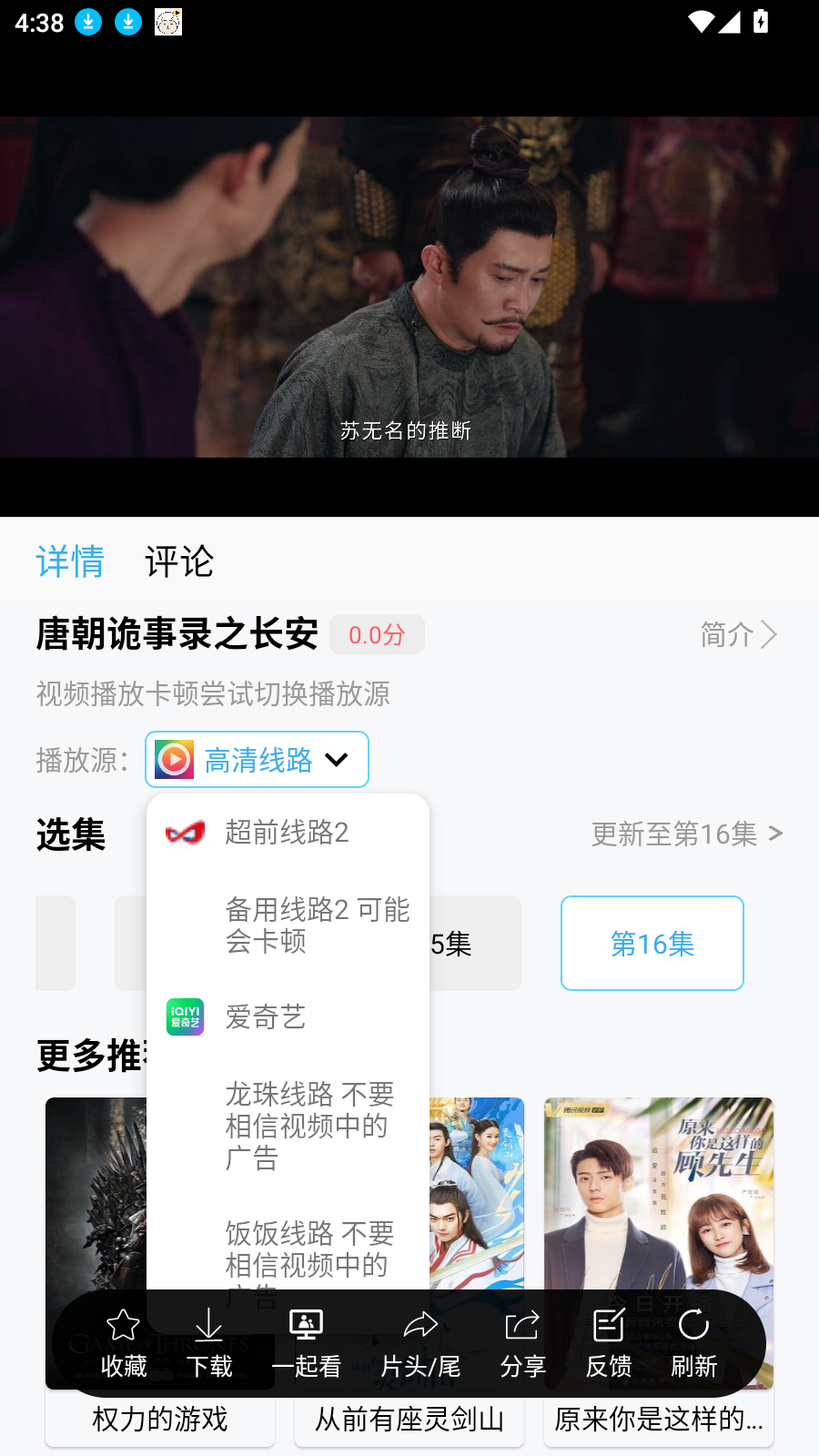Tap the 刷新 refresh icon
Image resolution: width=819 pixels, height=1456 pixels.
(x=693, y=1326)
